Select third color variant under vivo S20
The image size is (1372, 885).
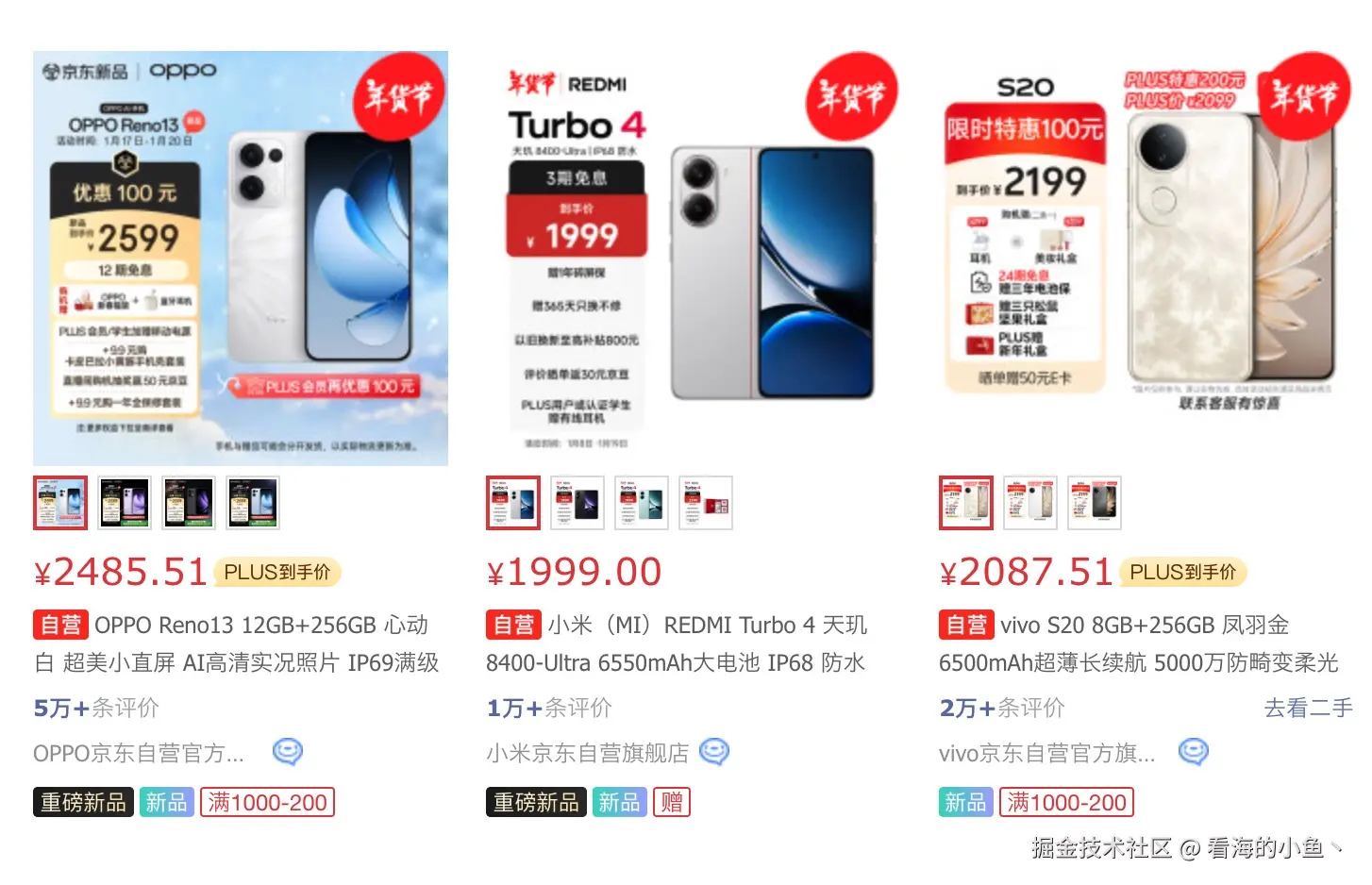[x=1095, y=503]
